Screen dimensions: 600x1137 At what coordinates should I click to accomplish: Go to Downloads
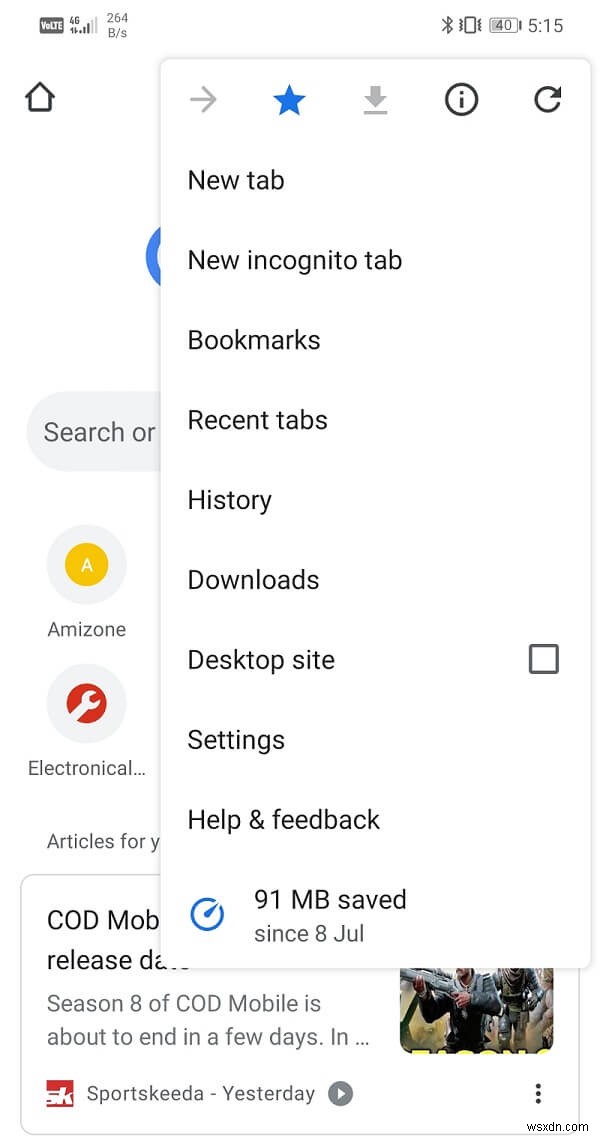(x=254, y=580)
